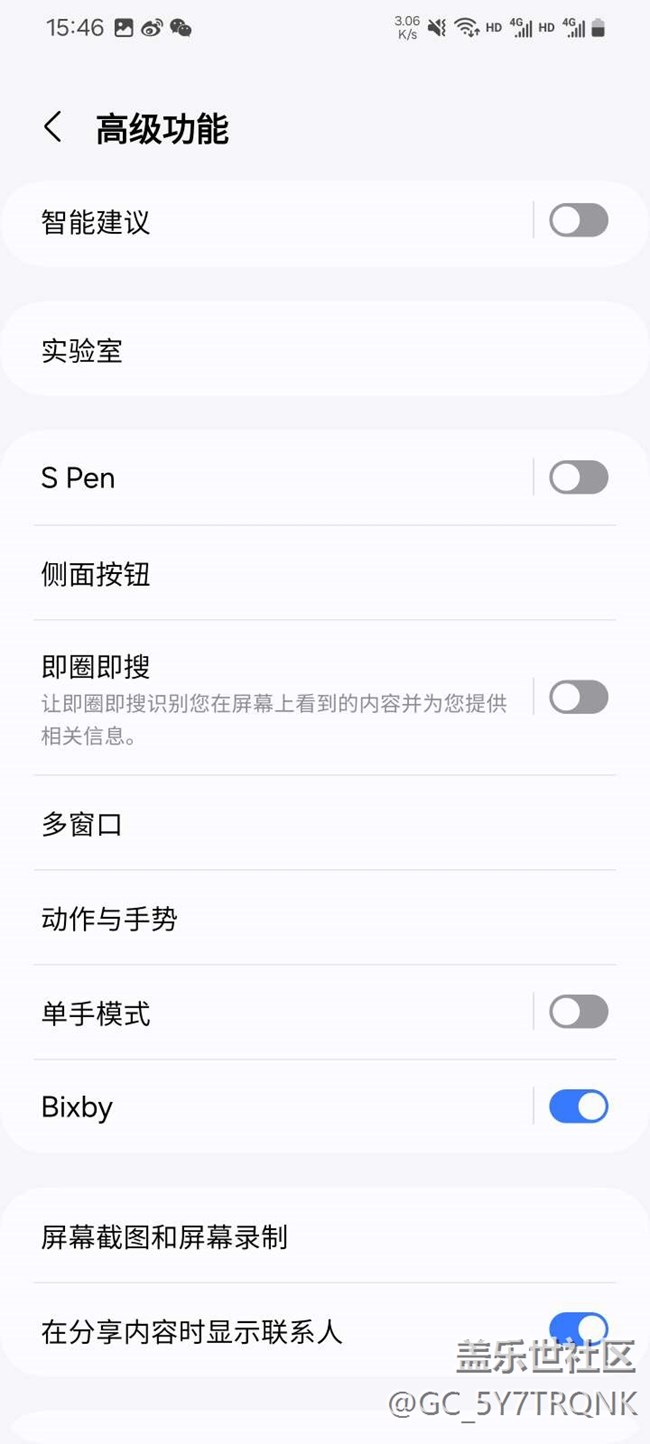Turn on the 即圈即搜 switch
Viewport: 650px width, 1444px height.
coord(578,697)
